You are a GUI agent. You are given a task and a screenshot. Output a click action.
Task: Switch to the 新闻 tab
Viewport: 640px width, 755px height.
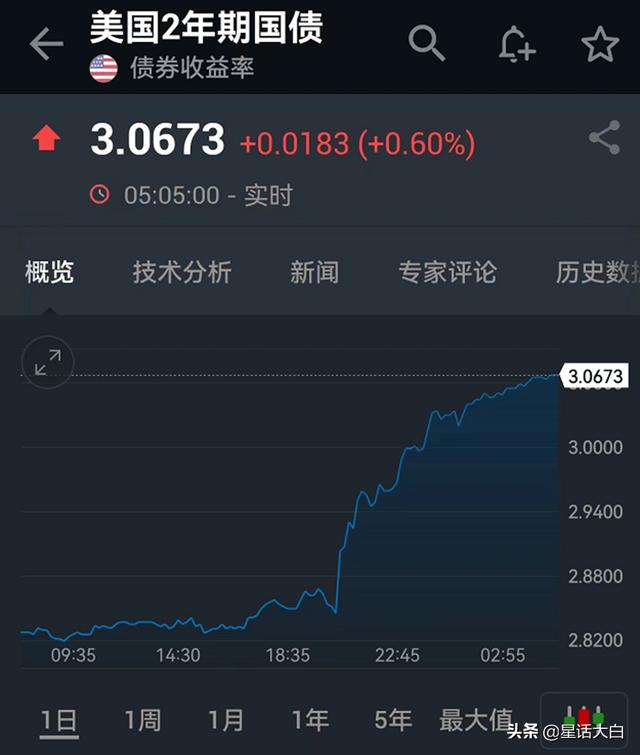[314, 272]
